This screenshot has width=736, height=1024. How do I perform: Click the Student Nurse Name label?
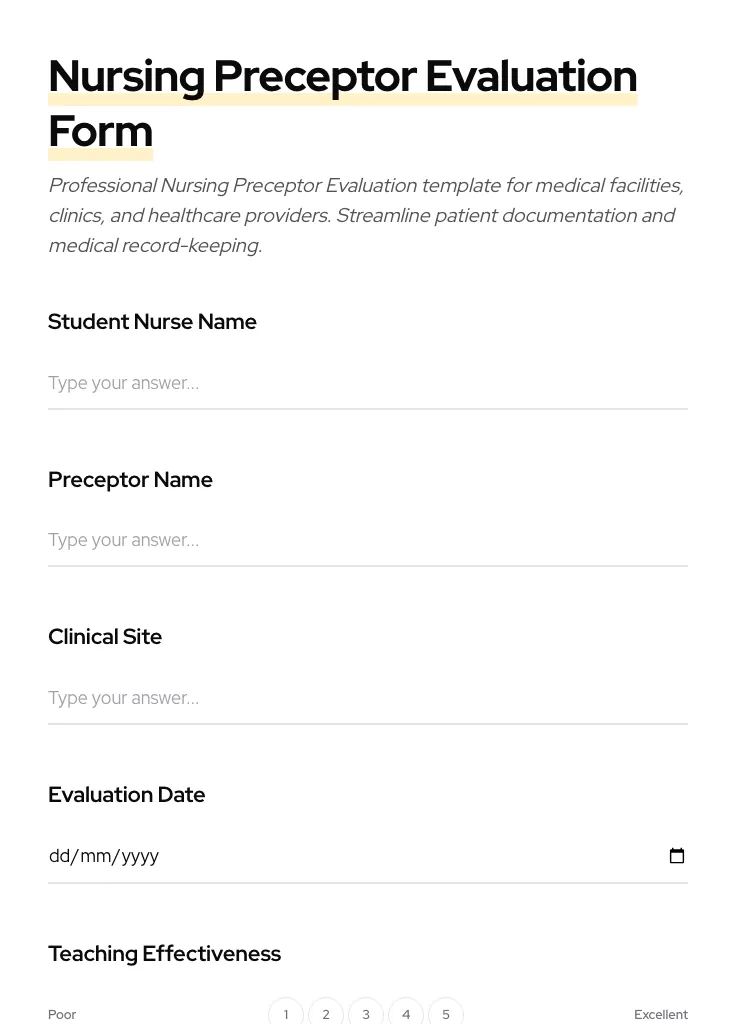click(x=152, y=321)
